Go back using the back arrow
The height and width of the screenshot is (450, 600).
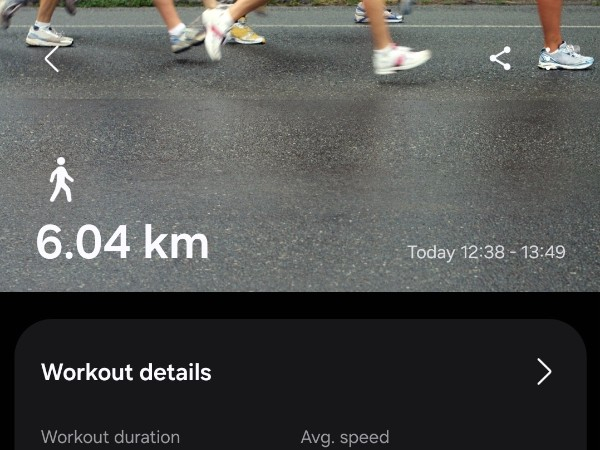pos(52,59)
